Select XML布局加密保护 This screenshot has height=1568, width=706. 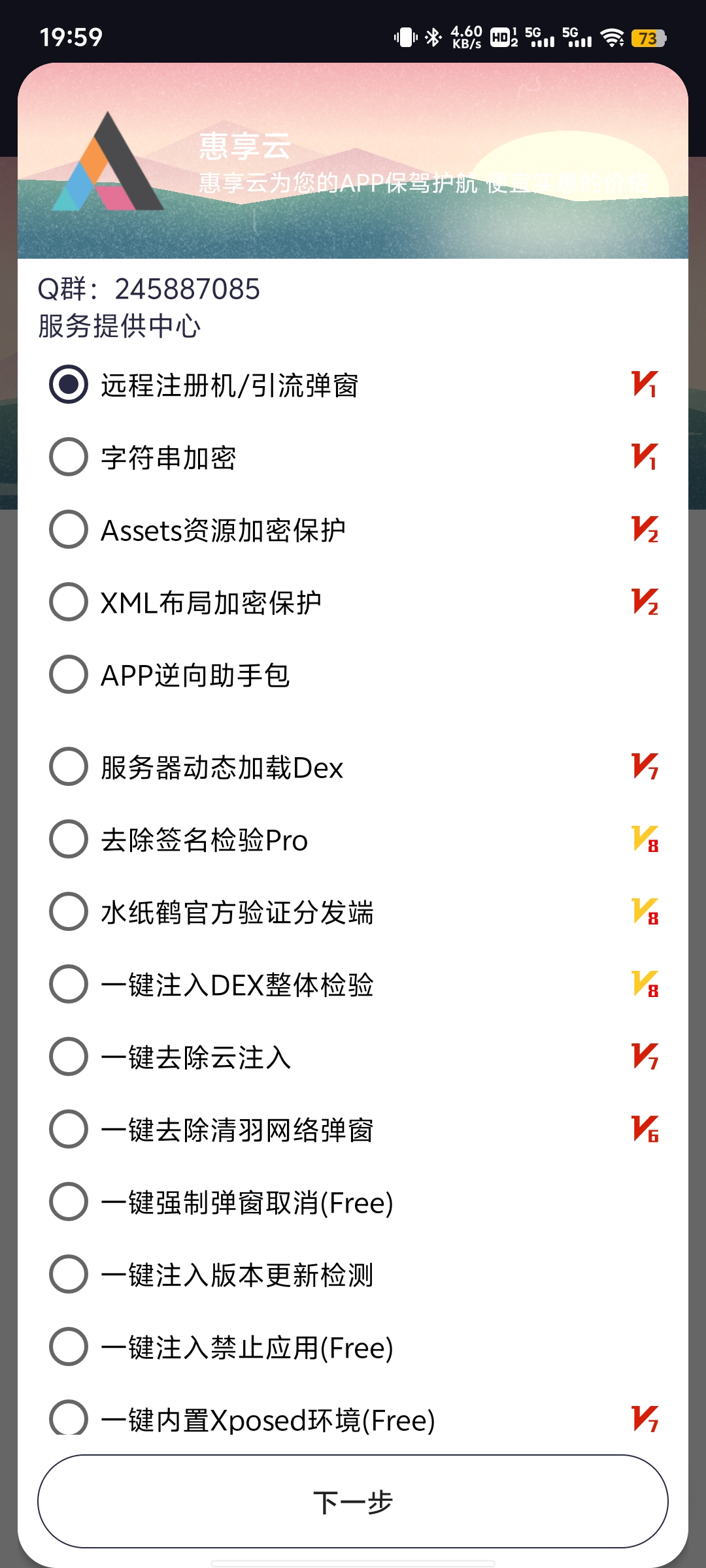pos(69,602)
